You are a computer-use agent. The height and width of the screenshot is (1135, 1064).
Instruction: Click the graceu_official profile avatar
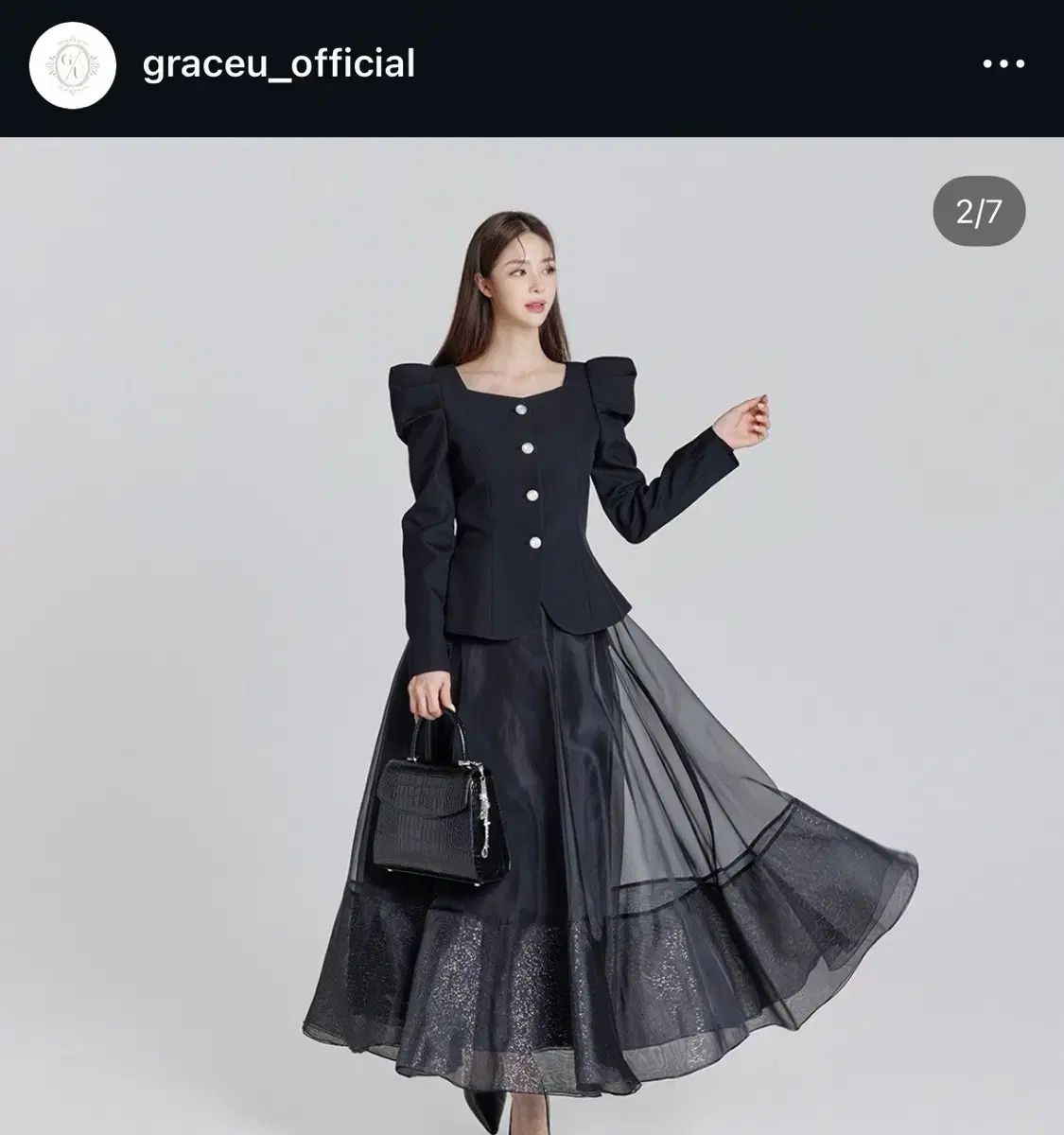pyautogui.click(x=68, y=64)
